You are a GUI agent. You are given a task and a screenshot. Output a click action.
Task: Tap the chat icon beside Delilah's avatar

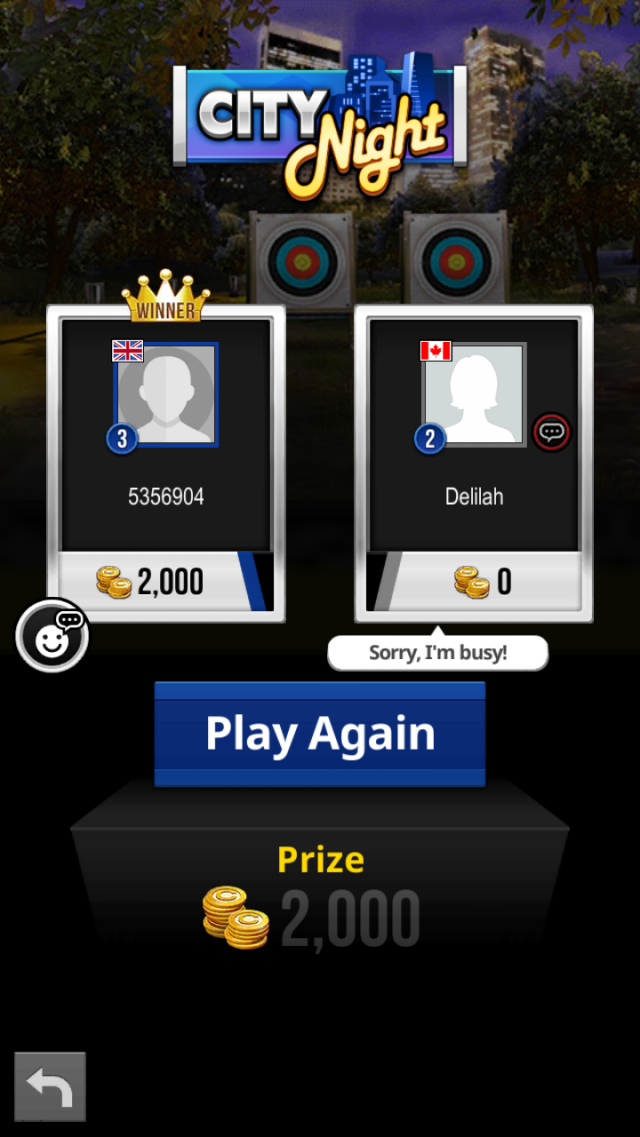[x=551, y=432]
